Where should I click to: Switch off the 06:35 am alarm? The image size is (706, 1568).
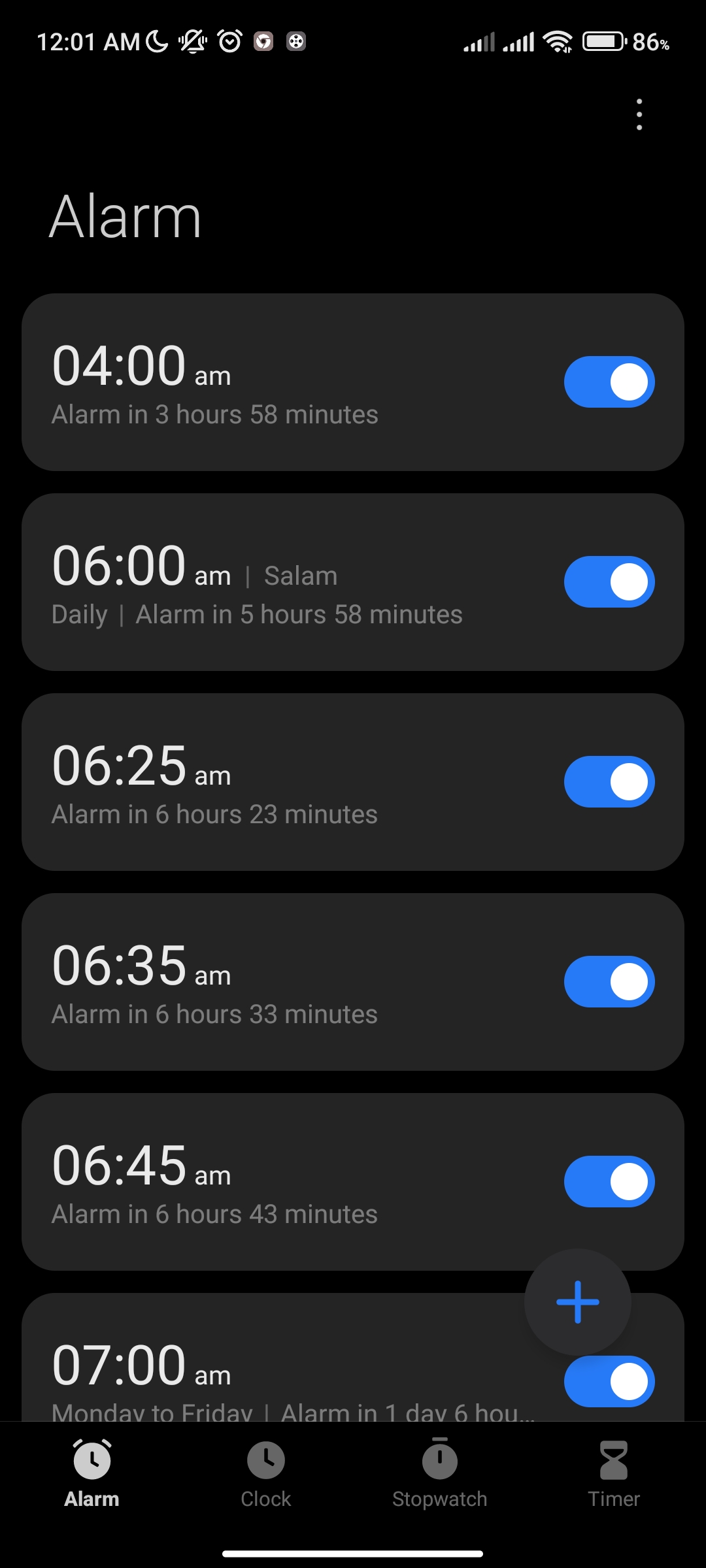click(x=609, y=981)
